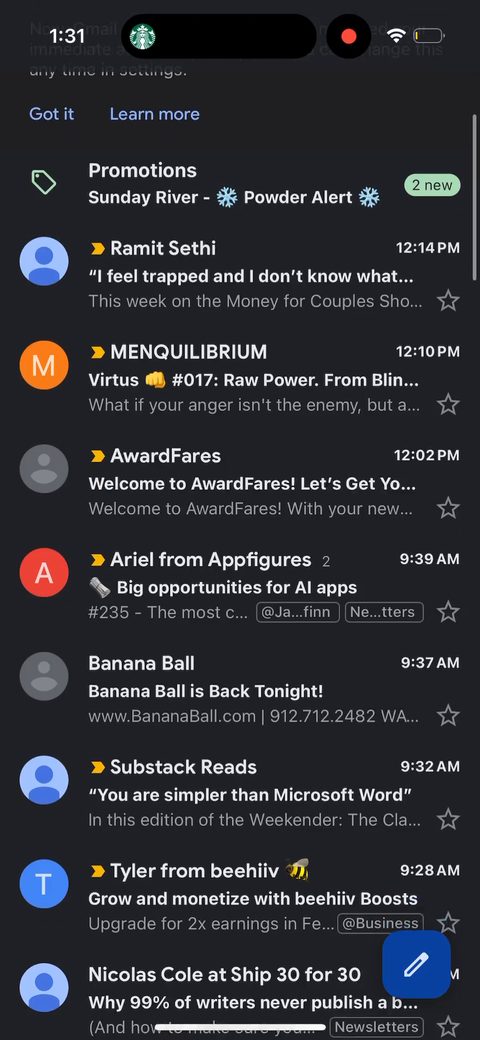Open the MENQUILIBRIUM Virtus email
The image size is (480, 1040).
click(x=240, y=378)
